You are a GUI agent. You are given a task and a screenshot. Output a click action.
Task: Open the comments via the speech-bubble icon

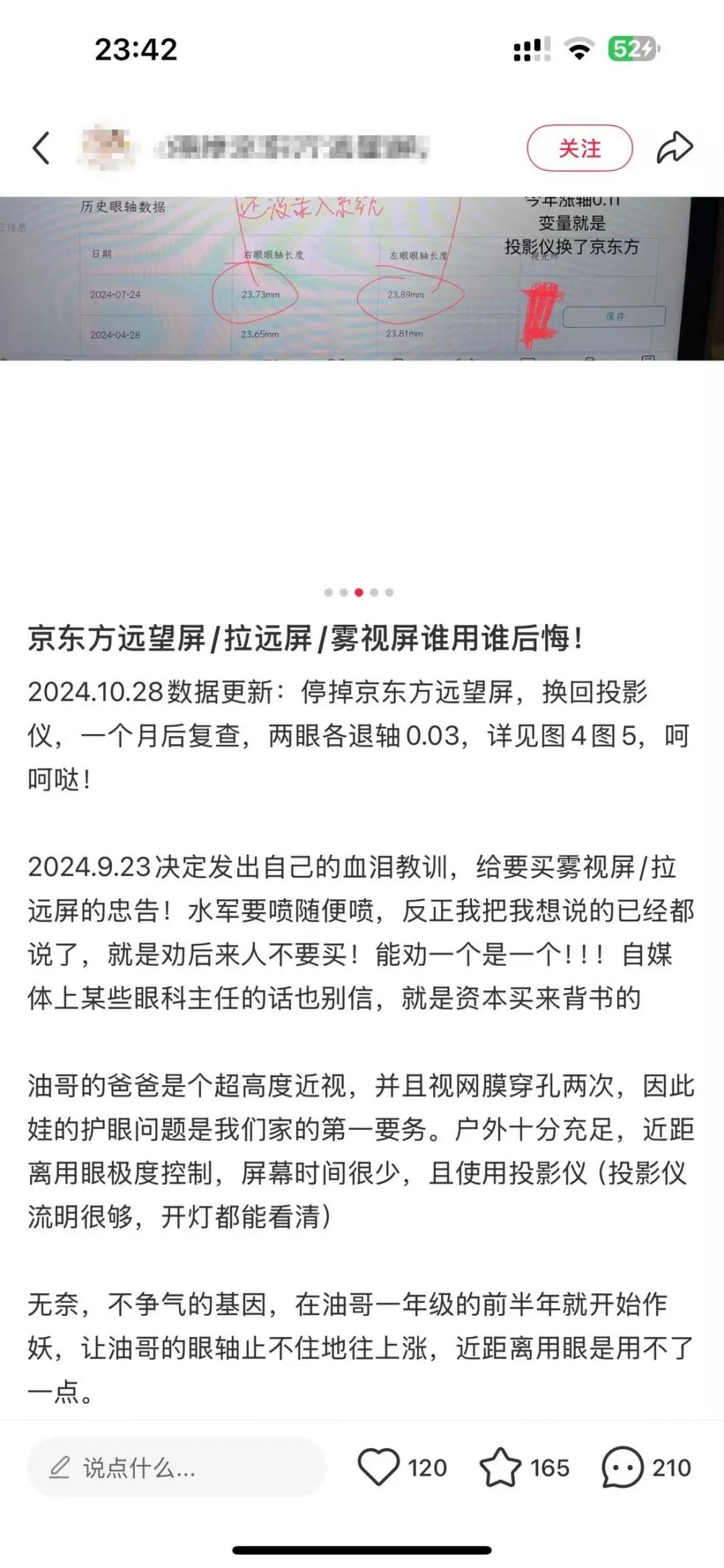[622, 1467]
